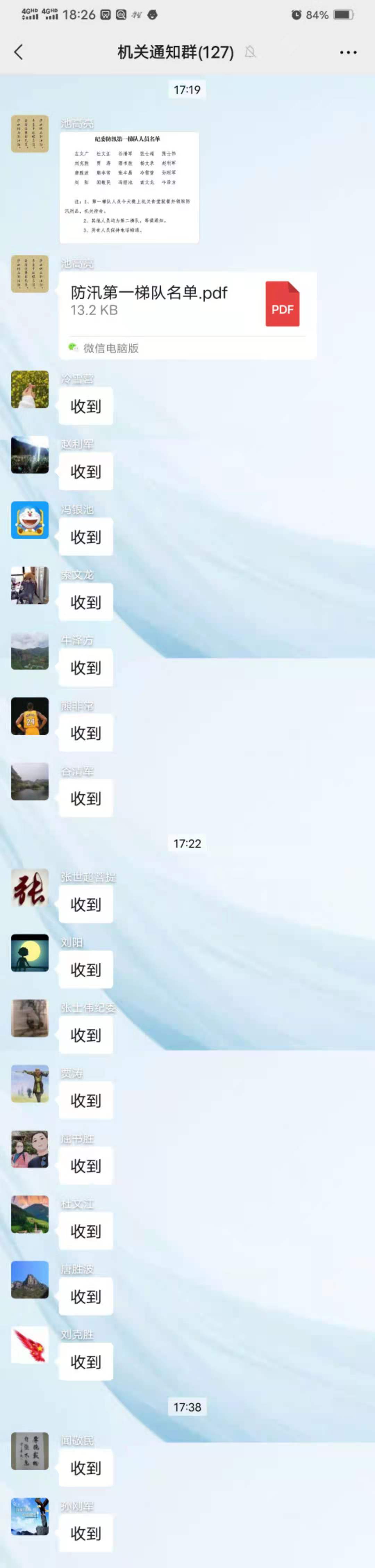Tap 赵利军's avatar
Screen dimensions: 375x1568
click(30, 455)
